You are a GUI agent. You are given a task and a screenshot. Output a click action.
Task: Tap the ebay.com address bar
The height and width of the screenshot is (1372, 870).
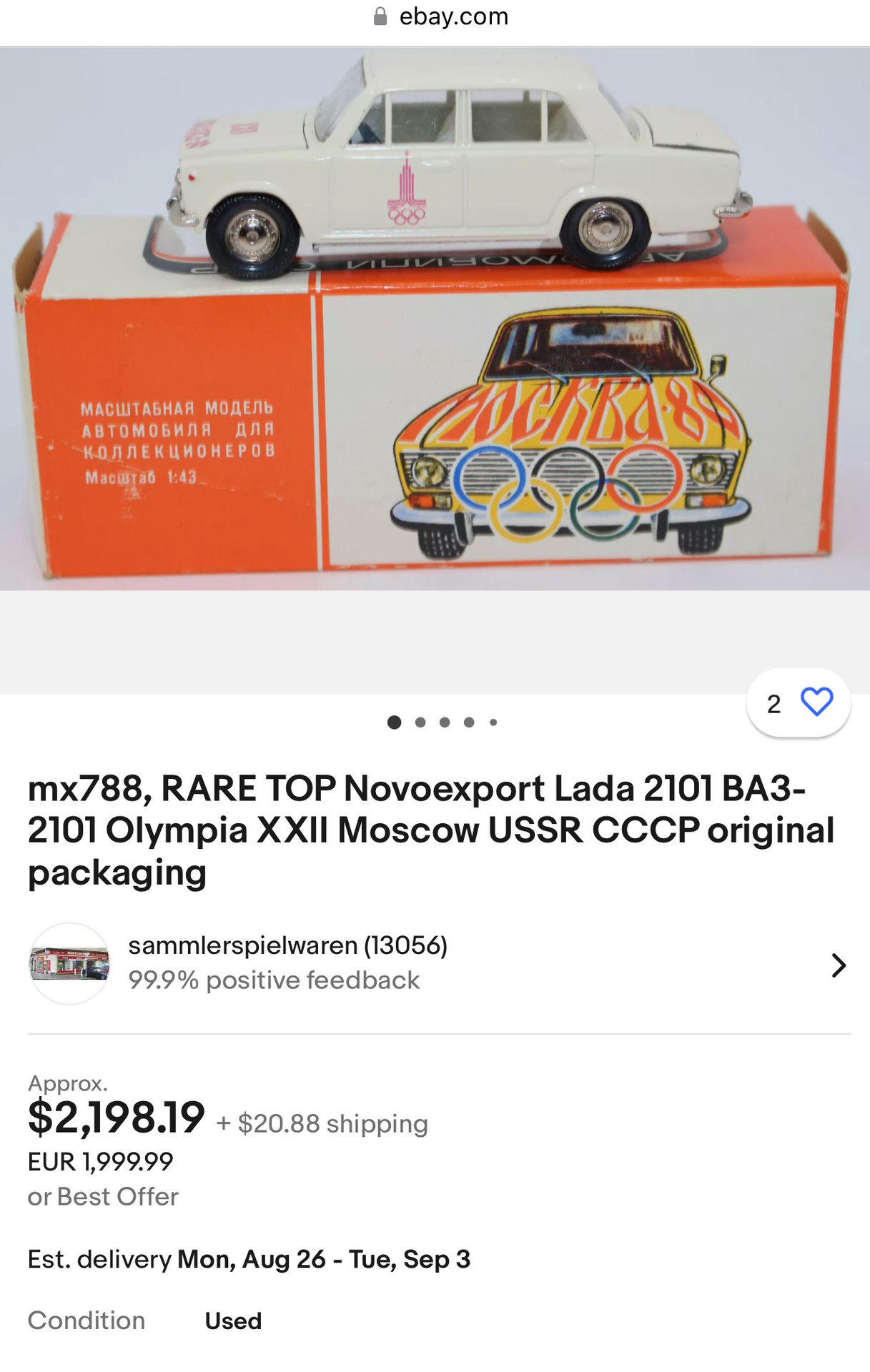[440, 16]
